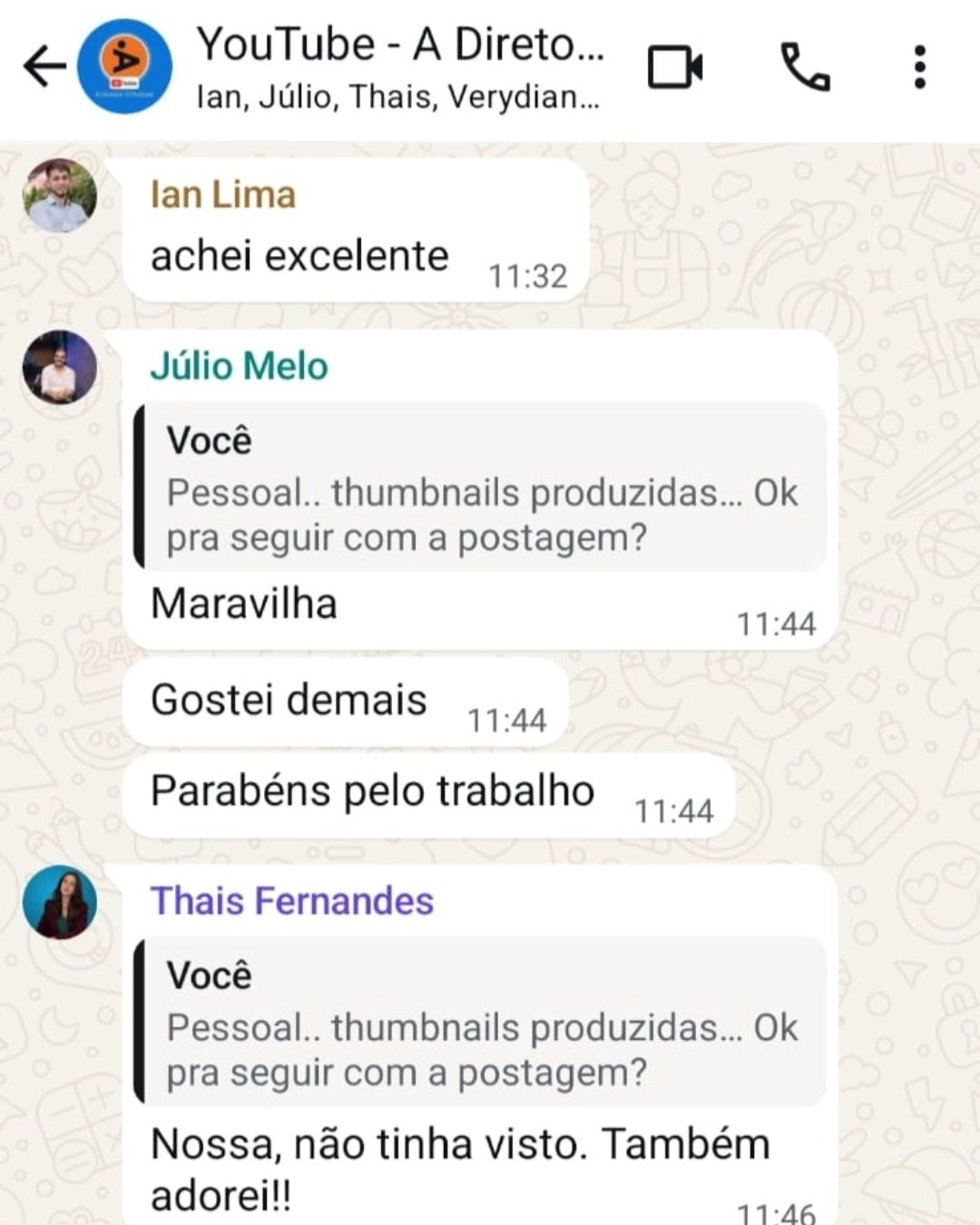The height and width of the screenshot is (1225, 980).
Task: Open the overflow menu
Action: pos(919,67)
